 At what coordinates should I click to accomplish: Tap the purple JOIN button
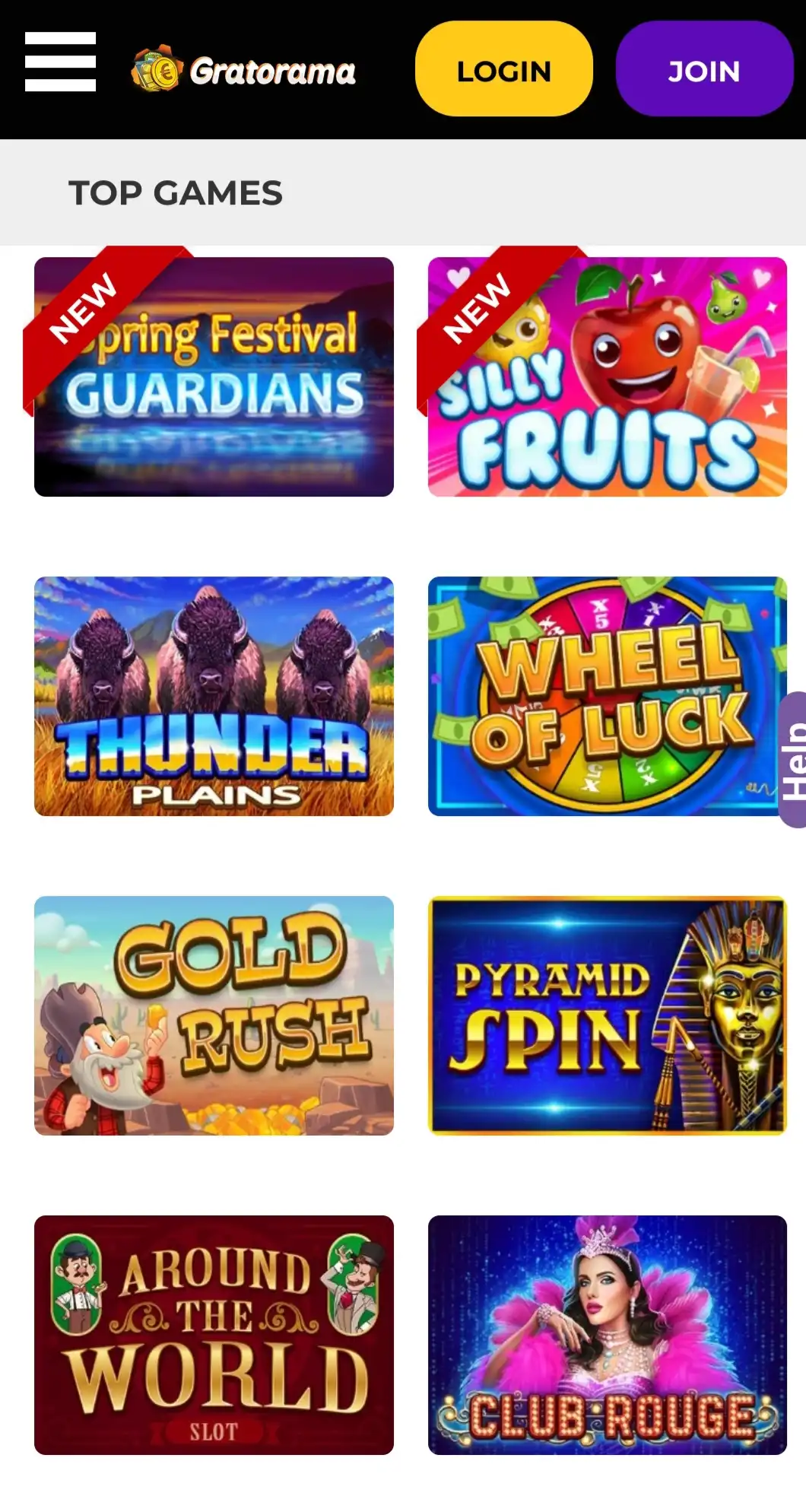tap(704, 69)
